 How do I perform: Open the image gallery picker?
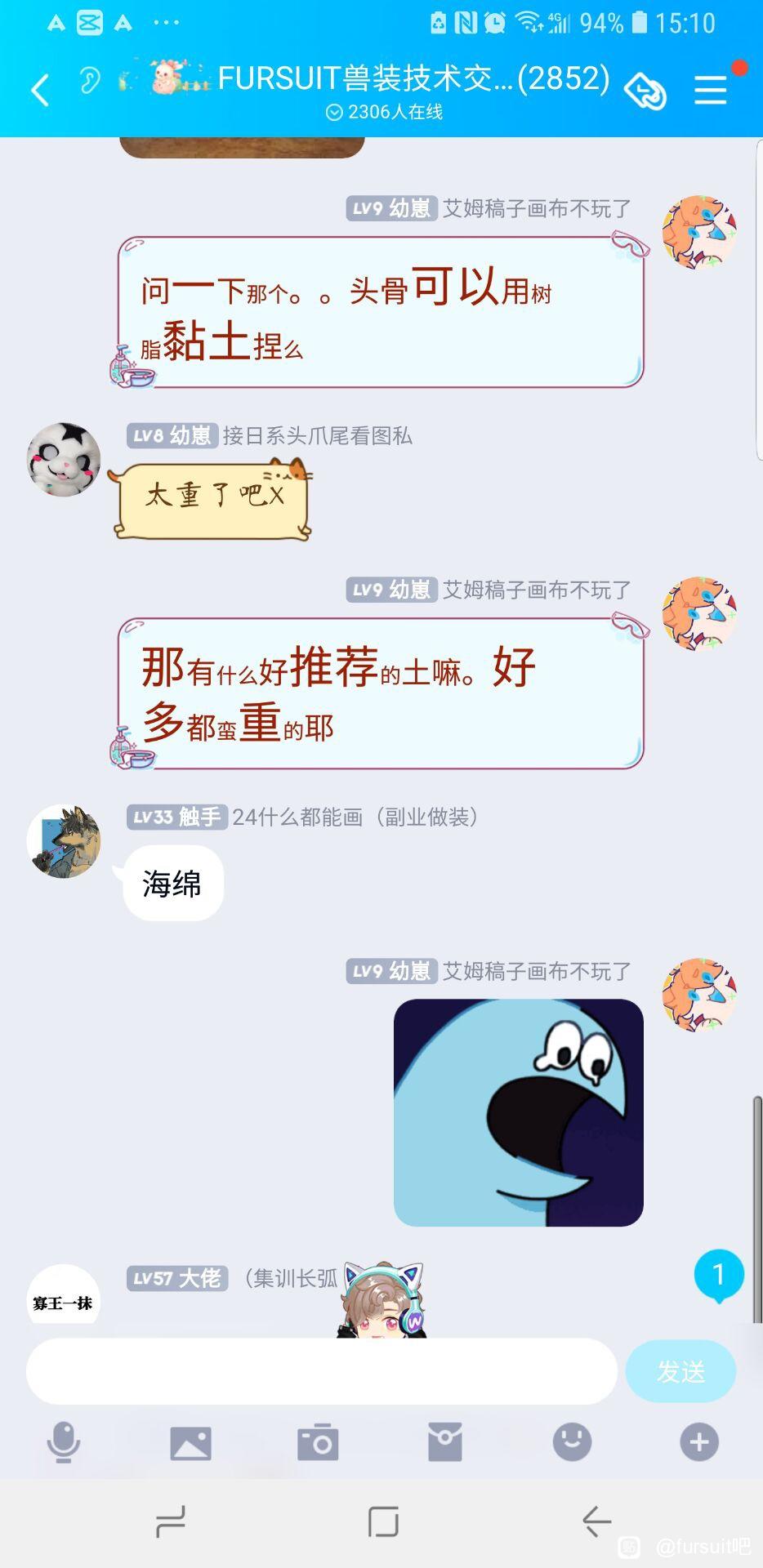click(190, 1443)
